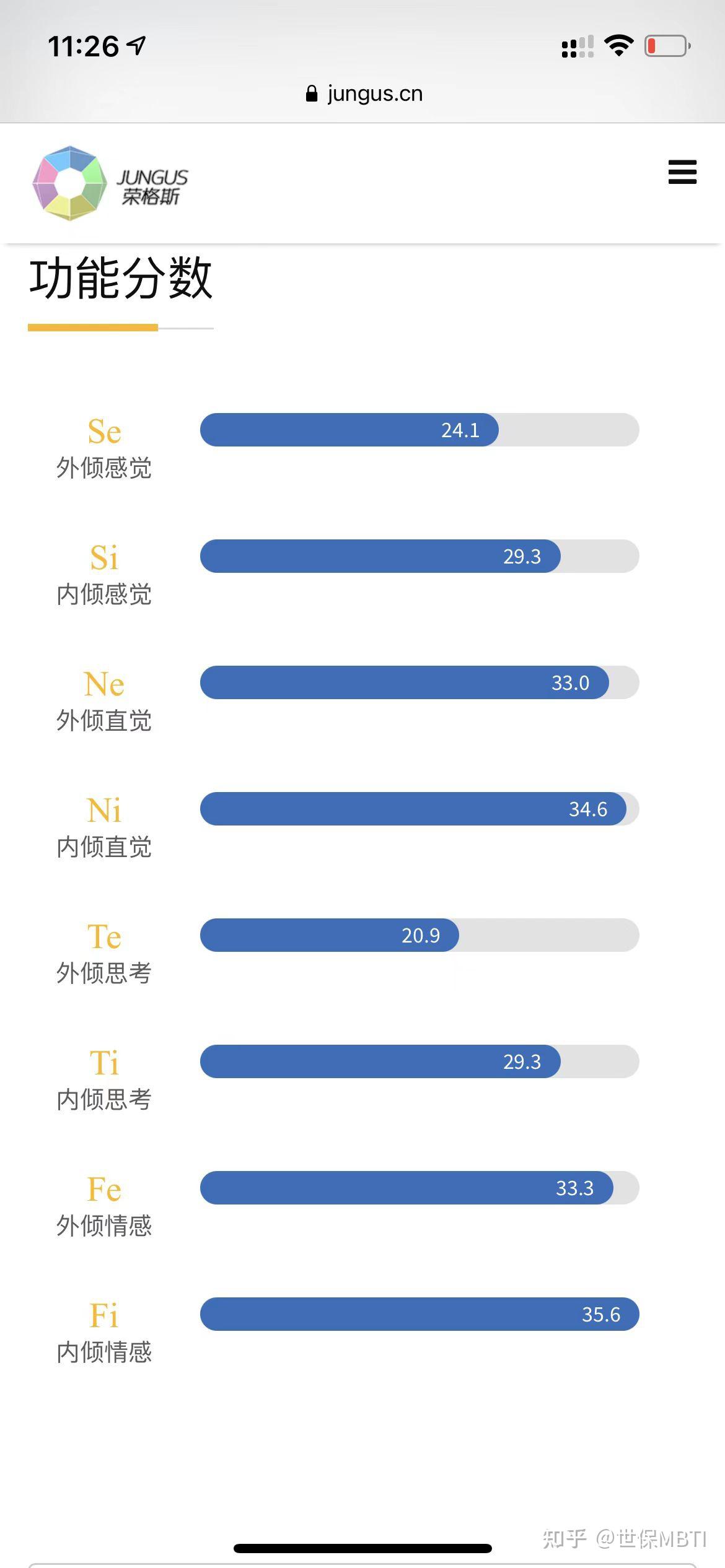Click the padlock icon in the address bar

coord(312,93)
